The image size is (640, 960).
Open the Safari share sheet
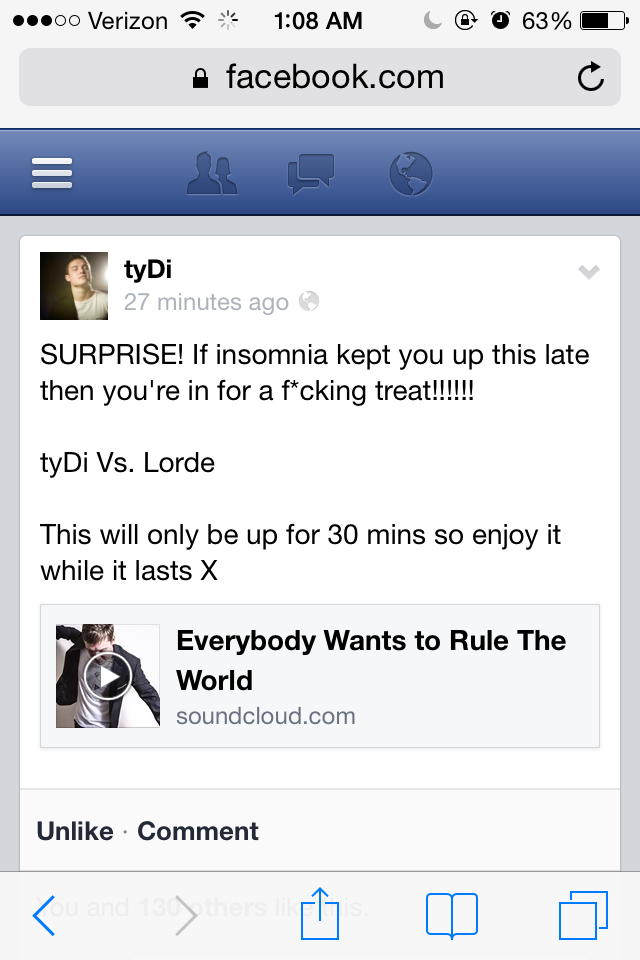320,913
